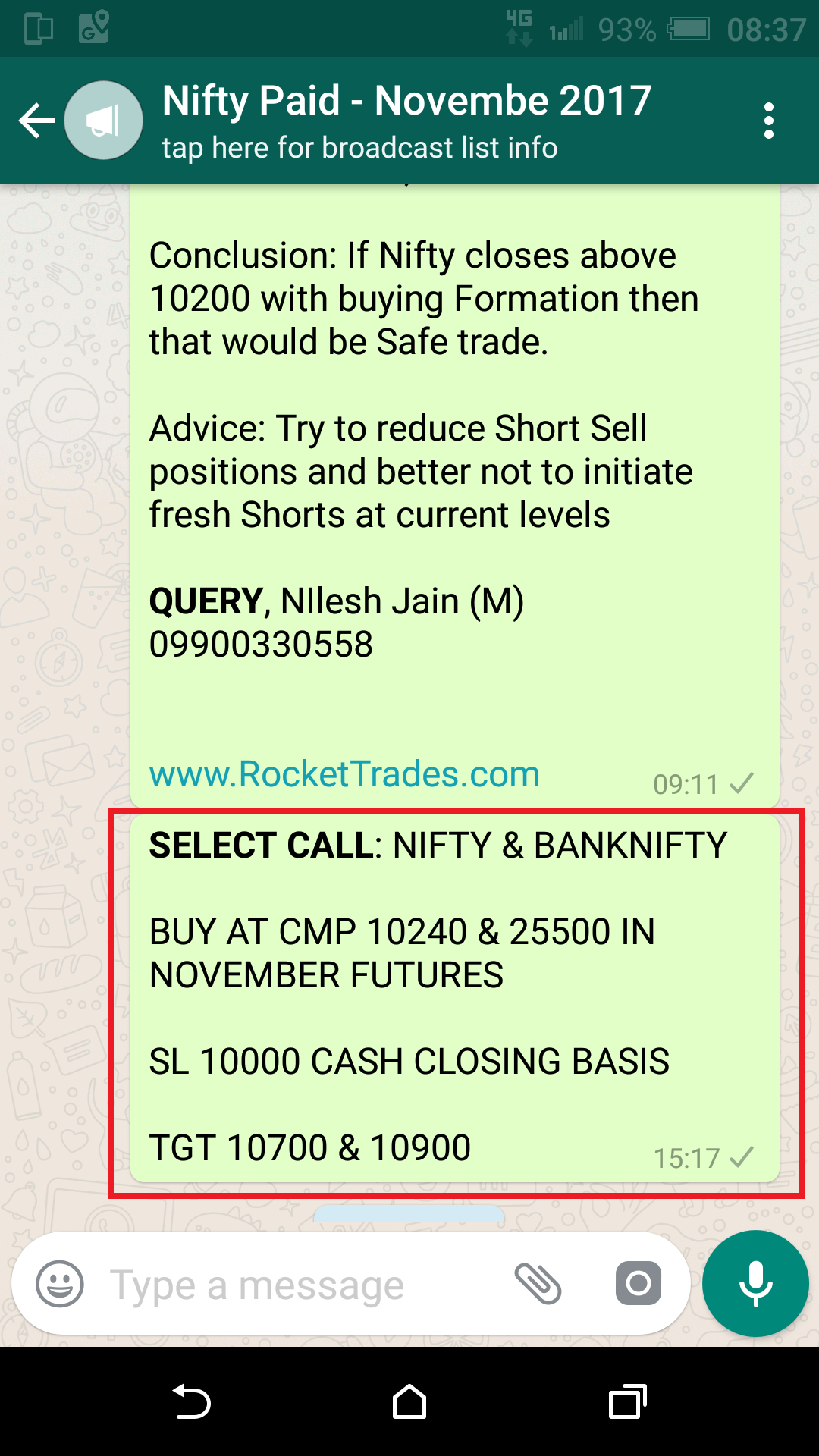Screen dimensions: 819x1456
Task: Tap the voice message microphone
Action: [x=755, y=1284]
